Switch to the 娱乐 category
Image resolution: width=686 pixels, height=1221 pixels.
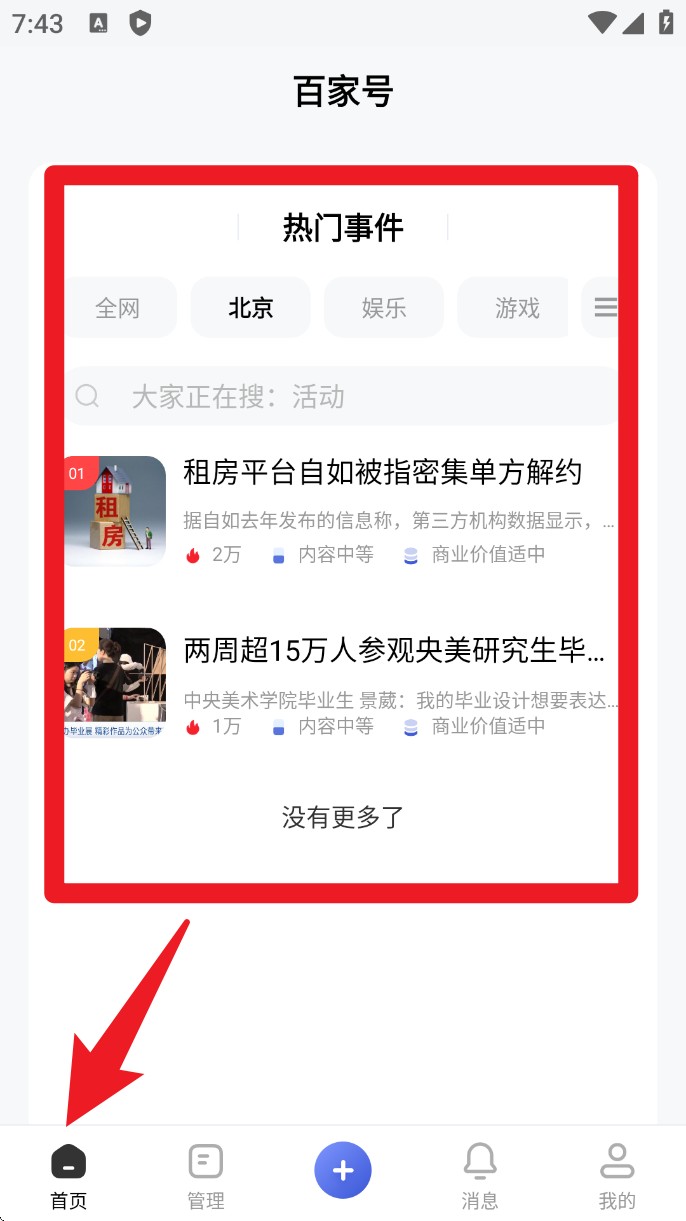click(384, 308)
